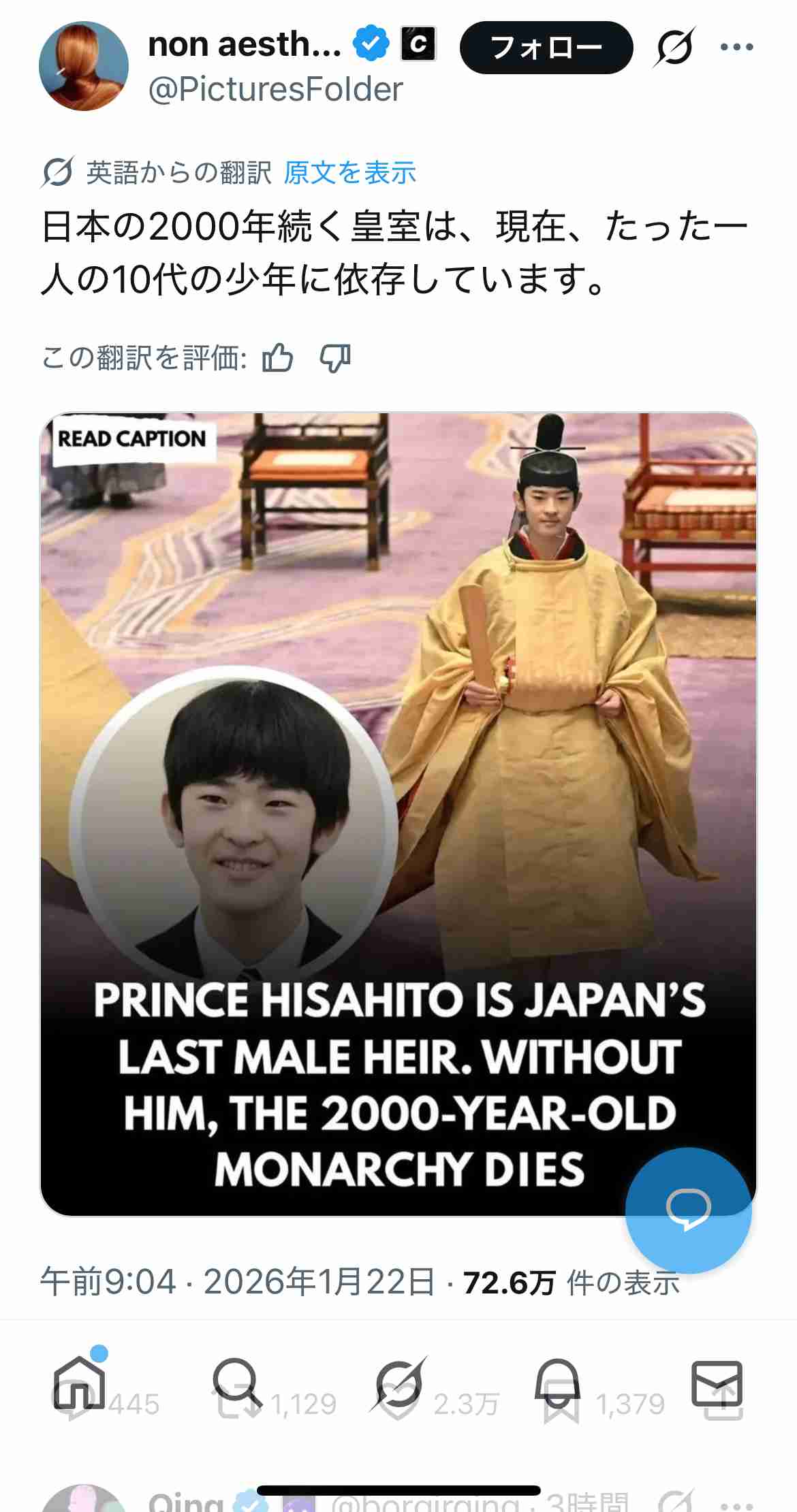The width and height of the screenshot is (797, 1512).
Task: Go to the Home tab
Action: coord(80,1383)
